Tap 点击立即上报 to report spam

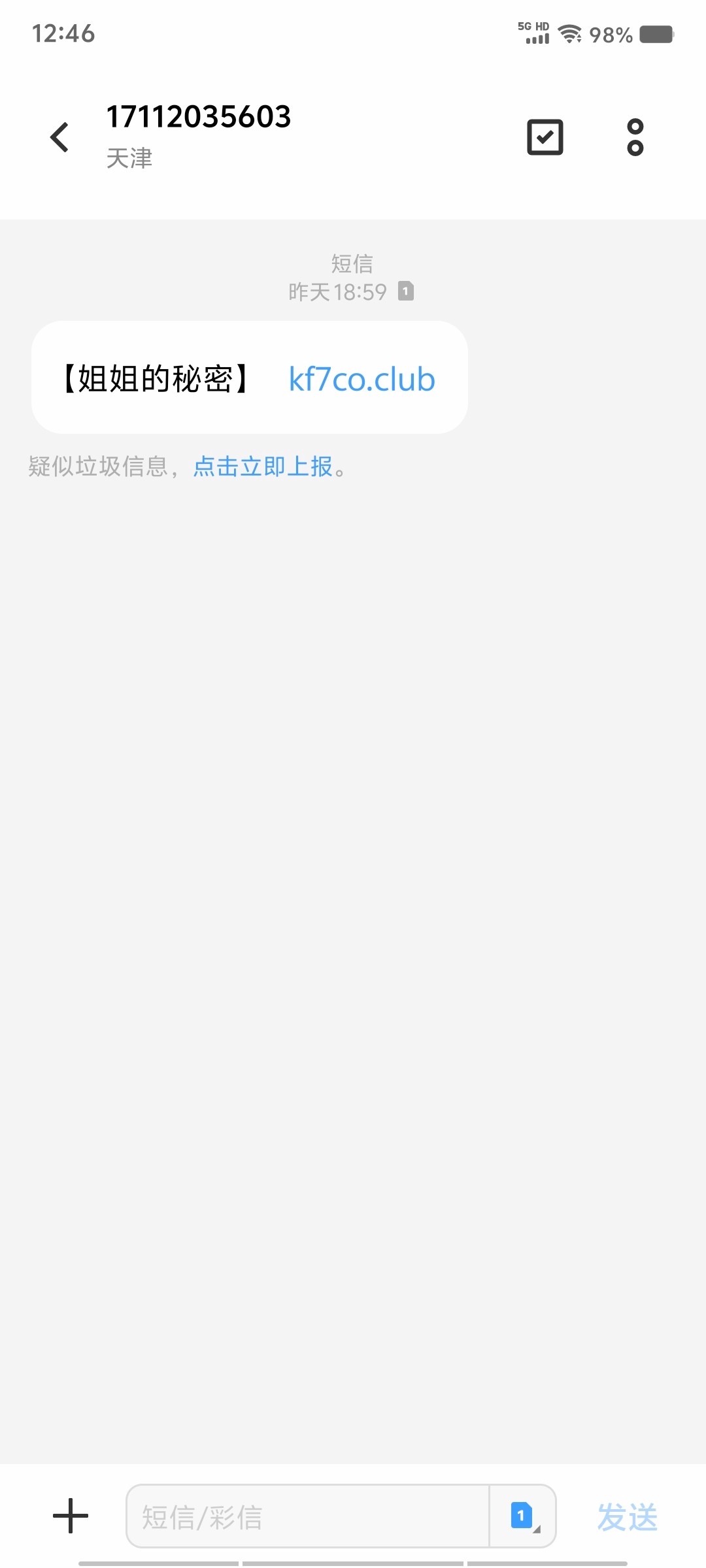(263, 466)
